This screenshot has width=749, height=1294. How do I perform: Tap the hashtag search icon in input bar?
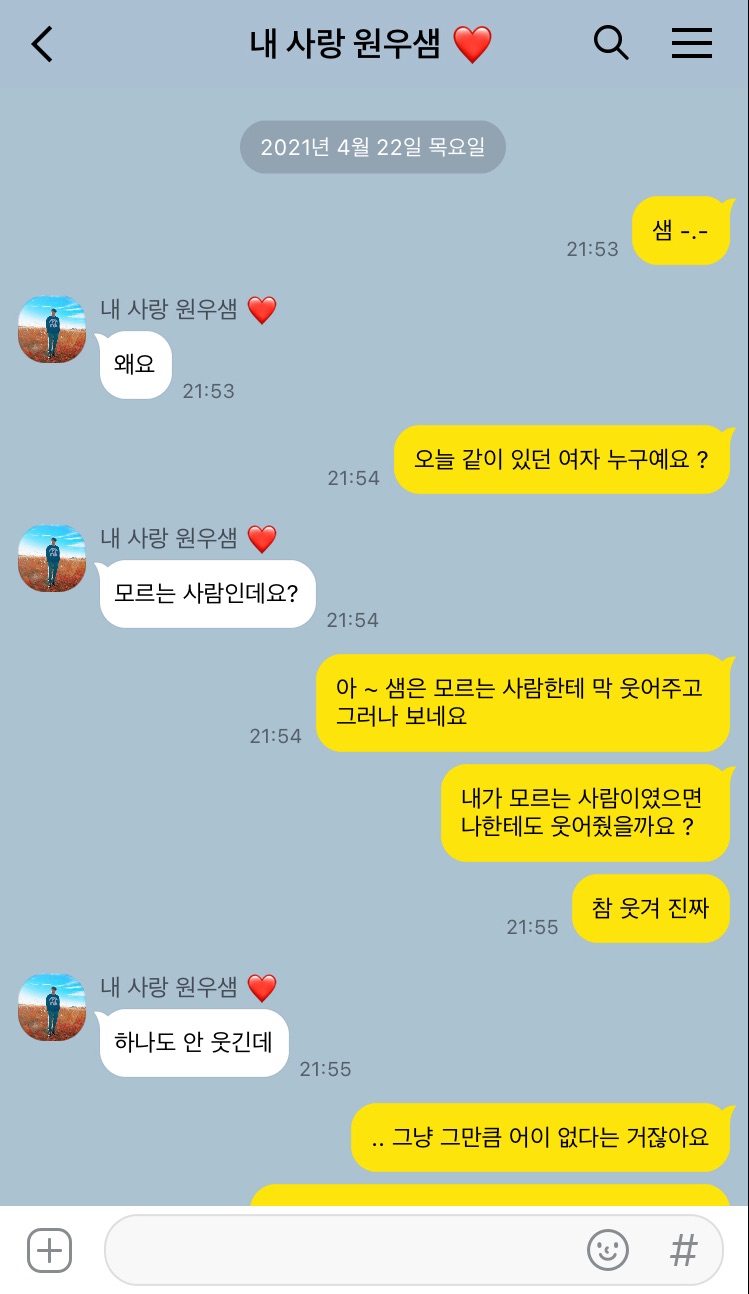(683, 1248)
